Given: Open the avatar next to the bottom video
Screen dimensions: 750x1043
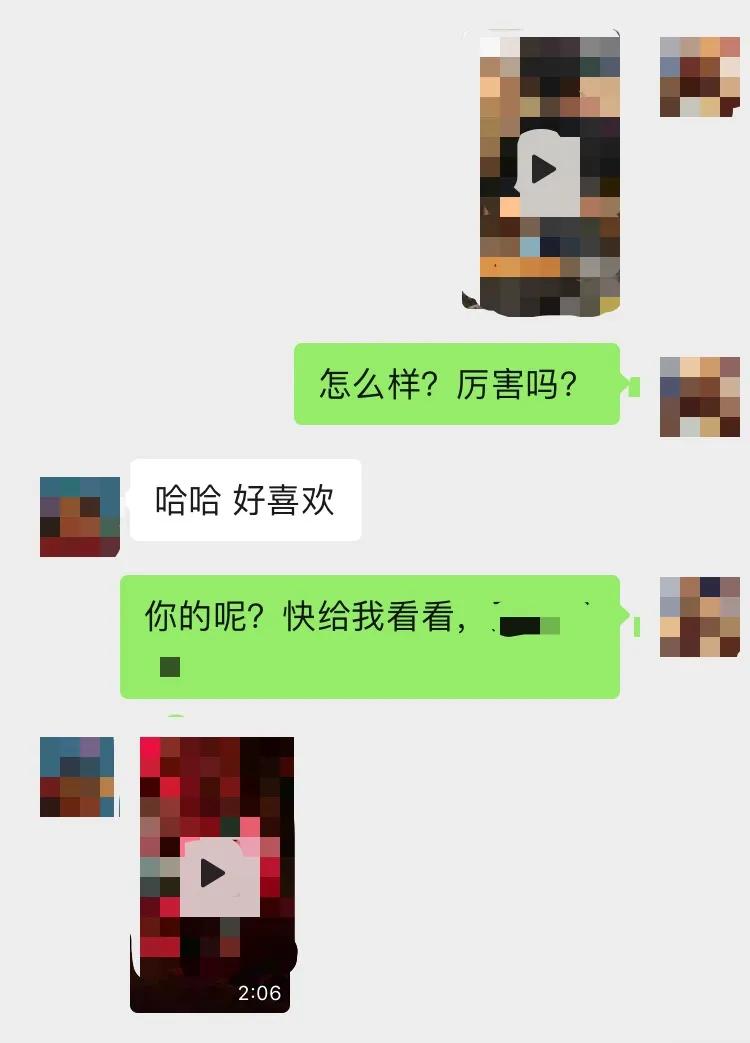Looking at the screenshot, I should tap(78, 778).
